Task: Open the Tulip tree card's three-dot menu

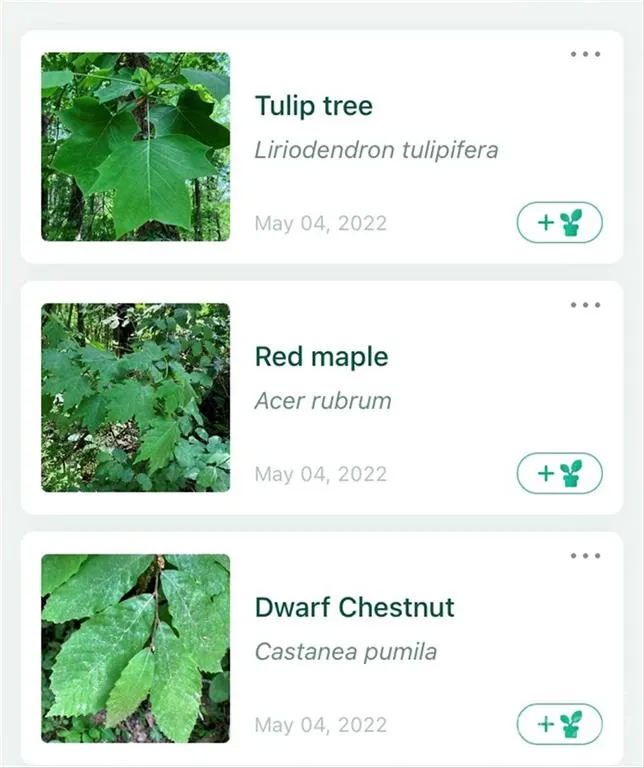Action: [585, 54]
